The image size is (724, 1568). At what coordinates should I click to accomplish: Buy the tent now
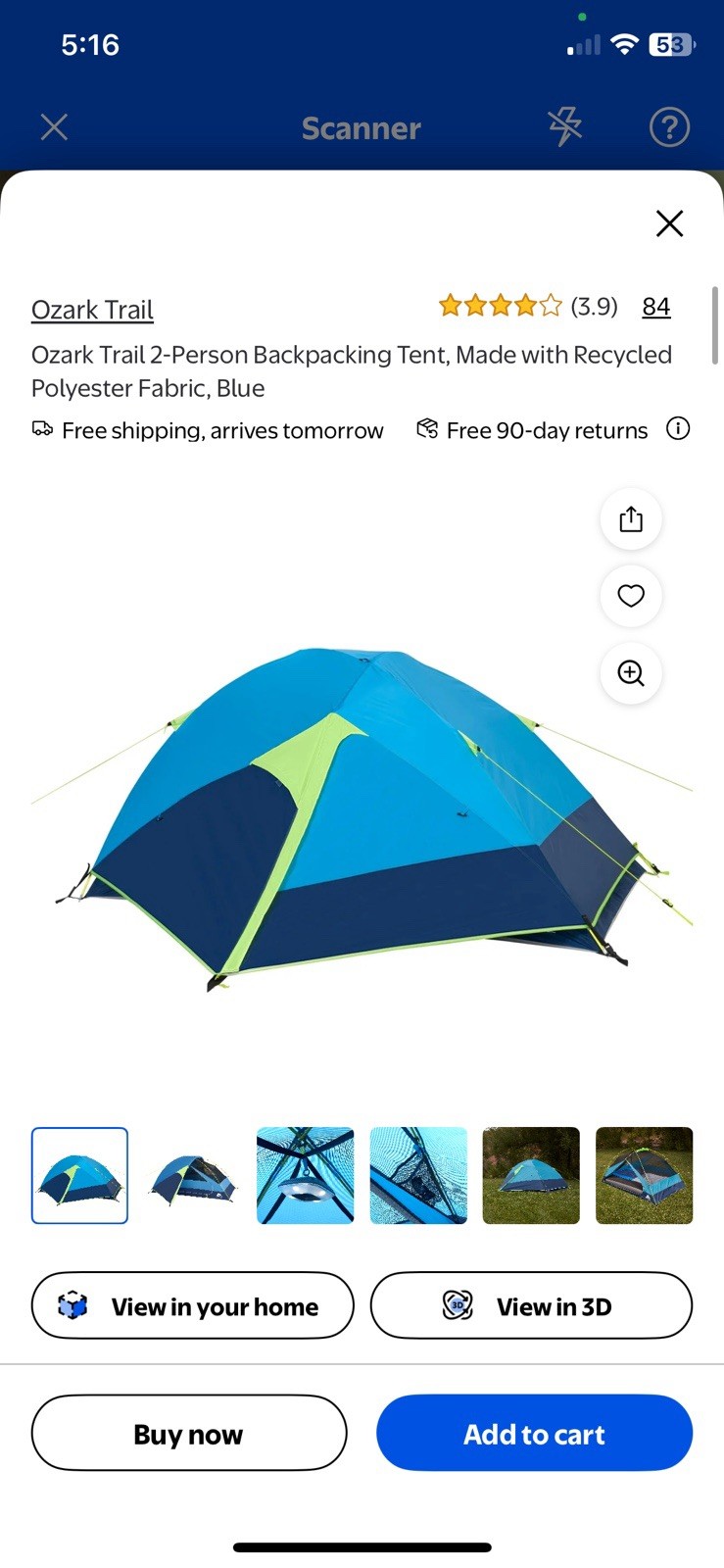[x=189, y=1433]
